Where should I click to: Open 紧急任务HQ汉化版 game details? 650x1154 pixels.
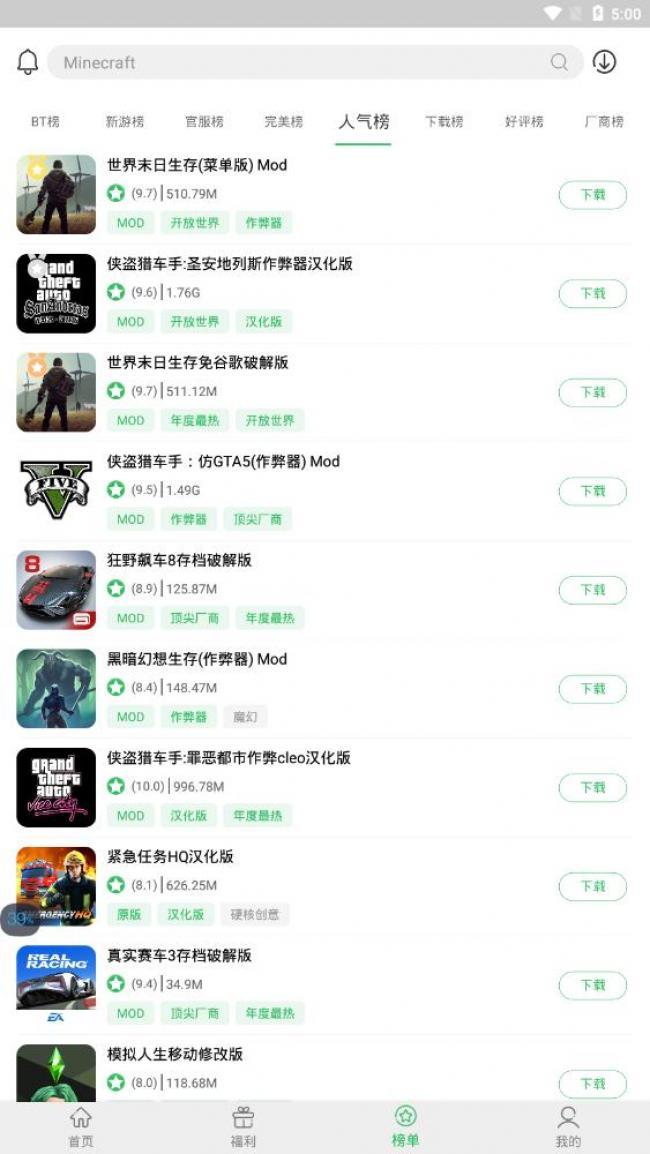[x=170, y=856]
